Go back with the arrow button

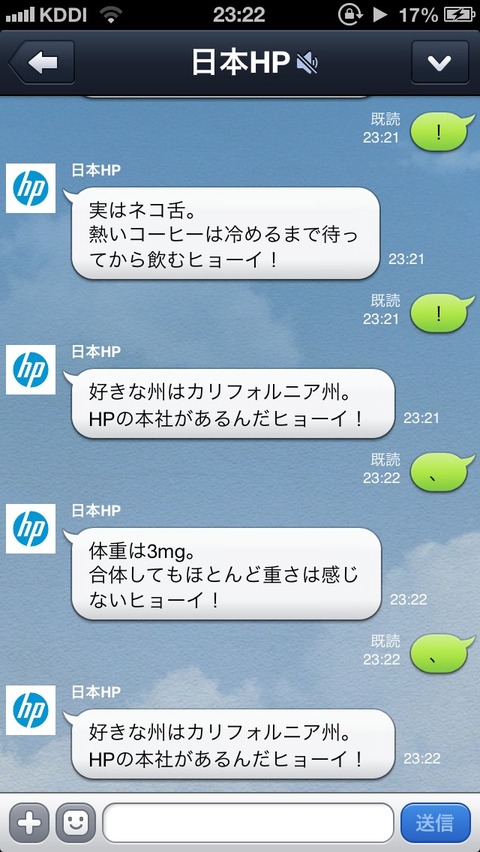point(41,63)
